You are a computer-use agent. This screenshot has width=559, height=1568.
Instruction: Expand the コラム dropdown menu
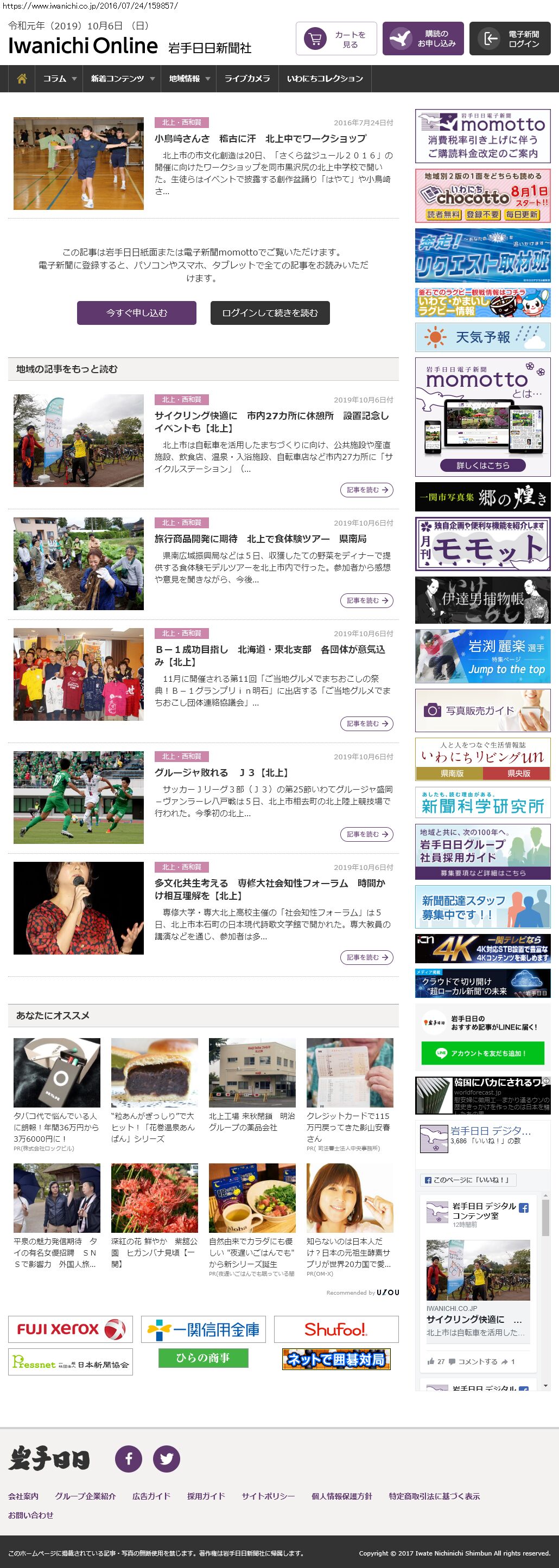click(59, 79)
